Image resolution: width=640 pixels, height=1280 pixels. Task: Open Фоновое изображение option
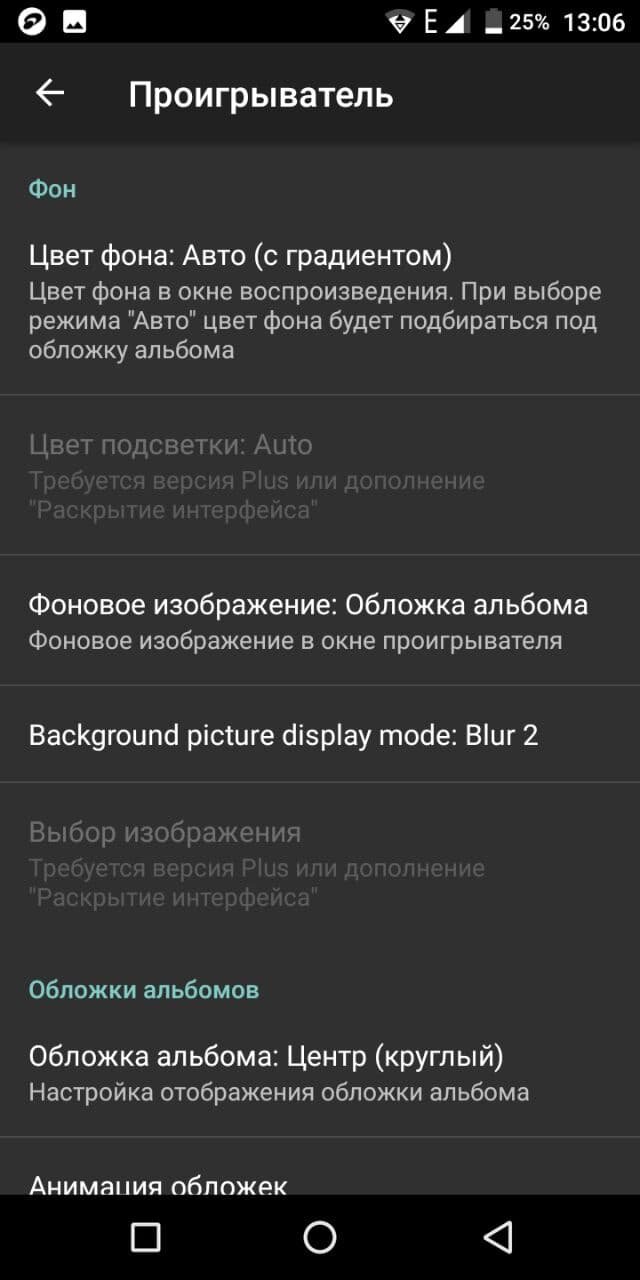320,621
